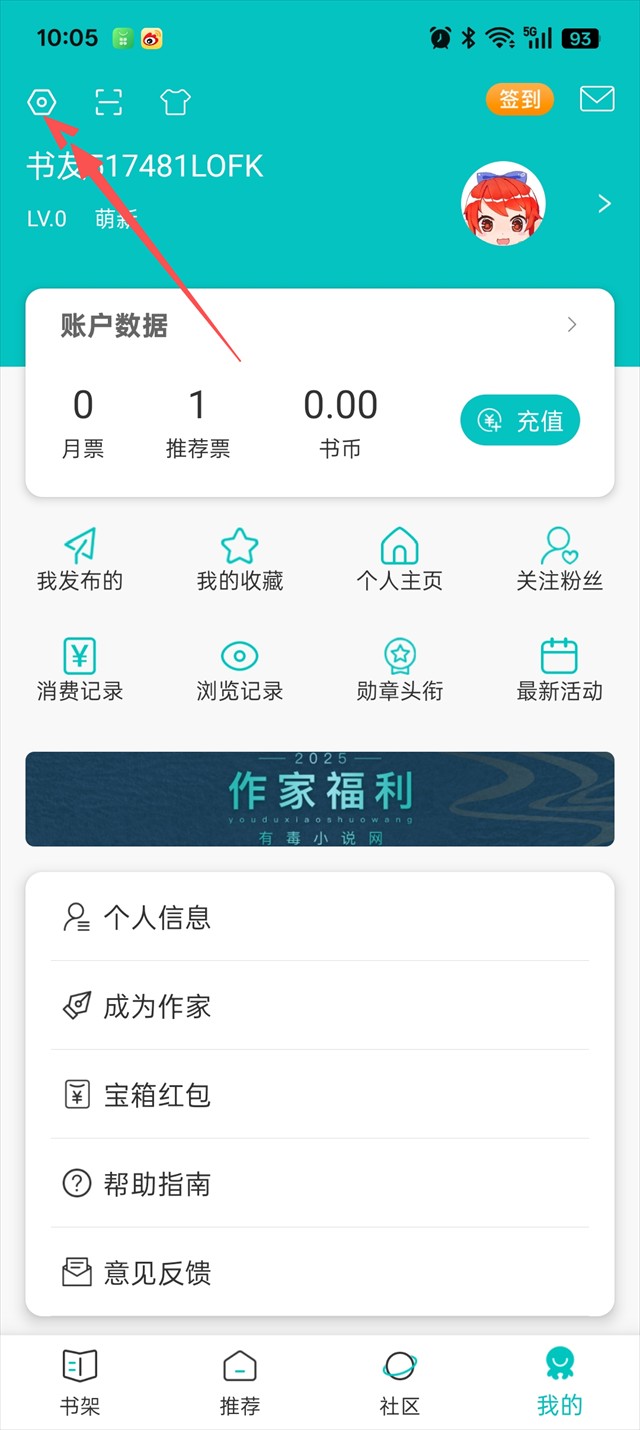The image size is (640, 1430).
Task: Go to 个人主页 personal homepage
Action: click(400, 558)
